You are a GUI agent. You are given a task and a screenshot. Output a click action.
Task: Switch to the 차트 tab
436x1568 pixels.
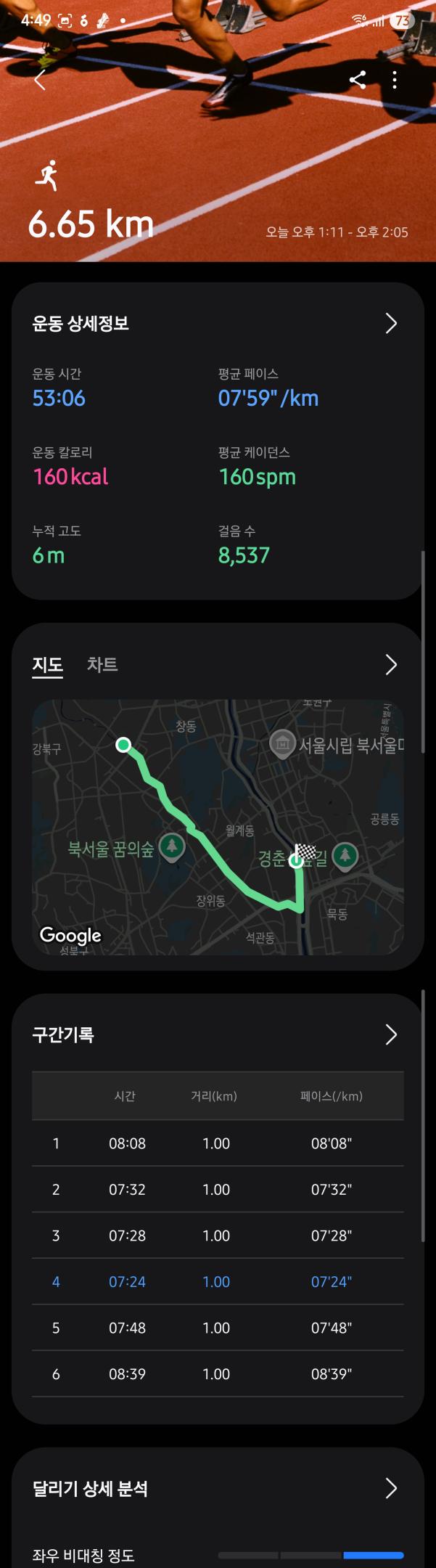tap(102, 664)
